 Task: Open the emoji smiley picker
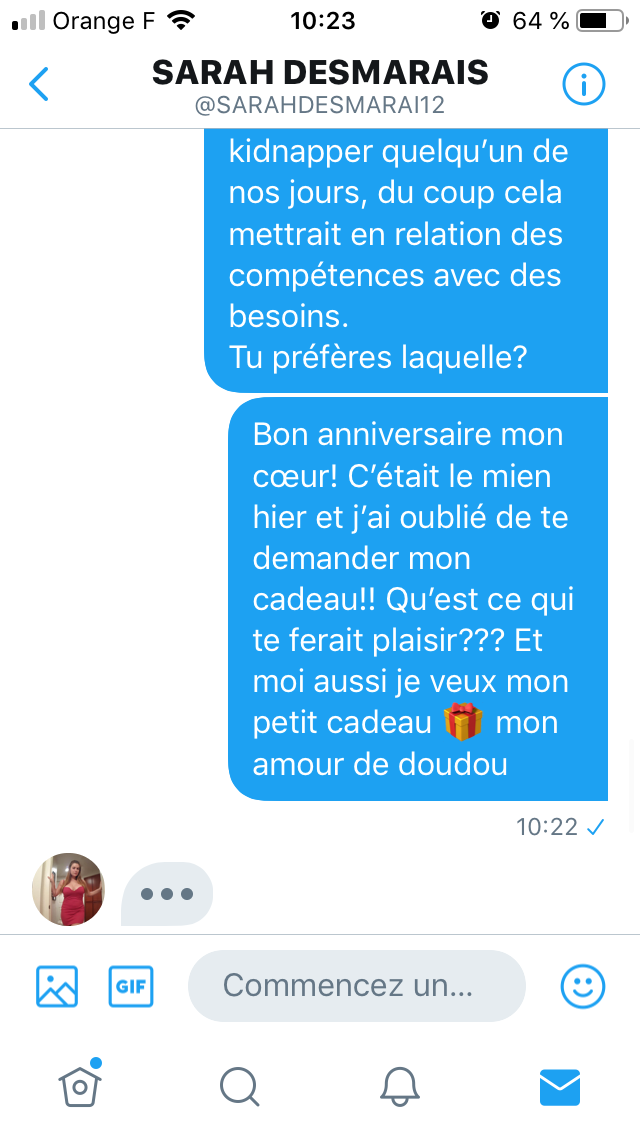pos(582,986)
